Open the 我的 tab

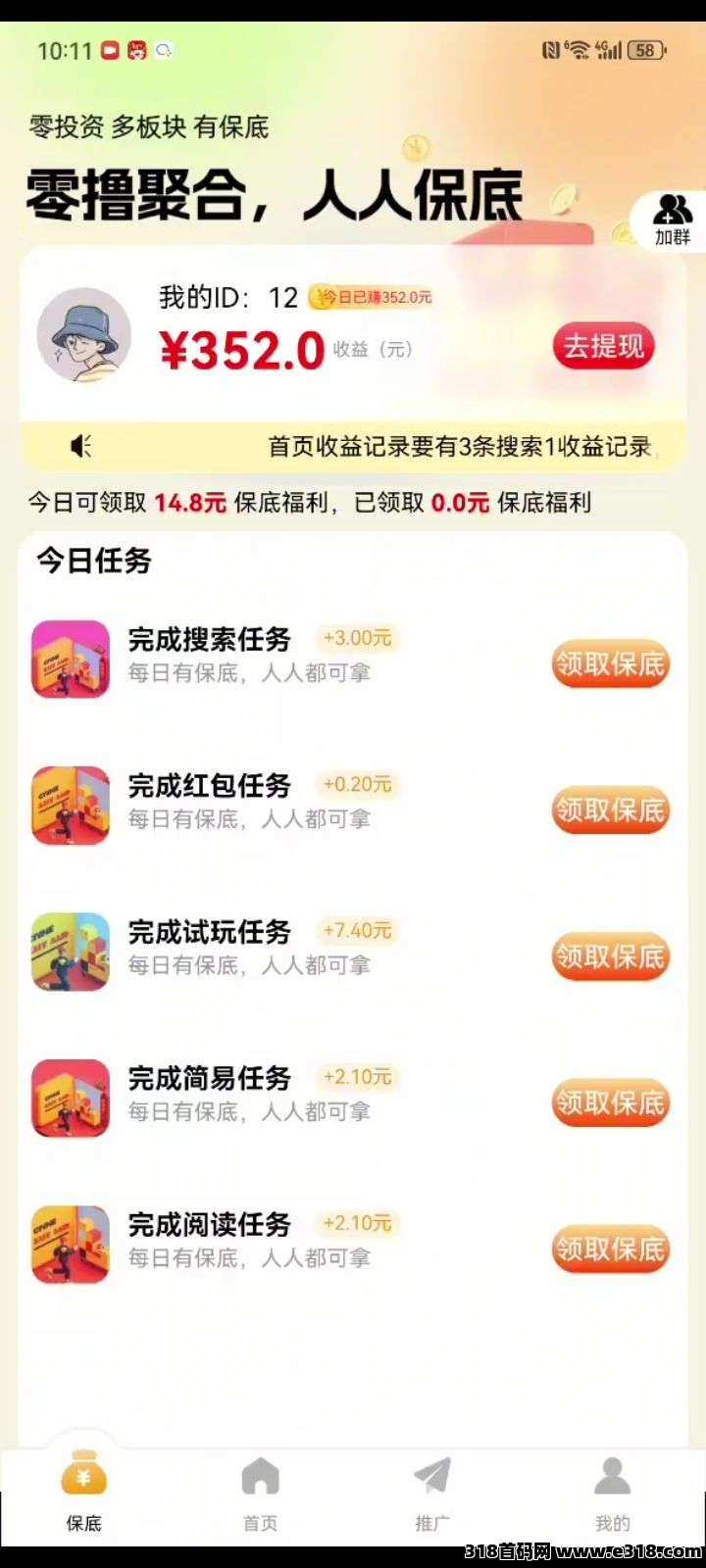(x=612, y=1494)
